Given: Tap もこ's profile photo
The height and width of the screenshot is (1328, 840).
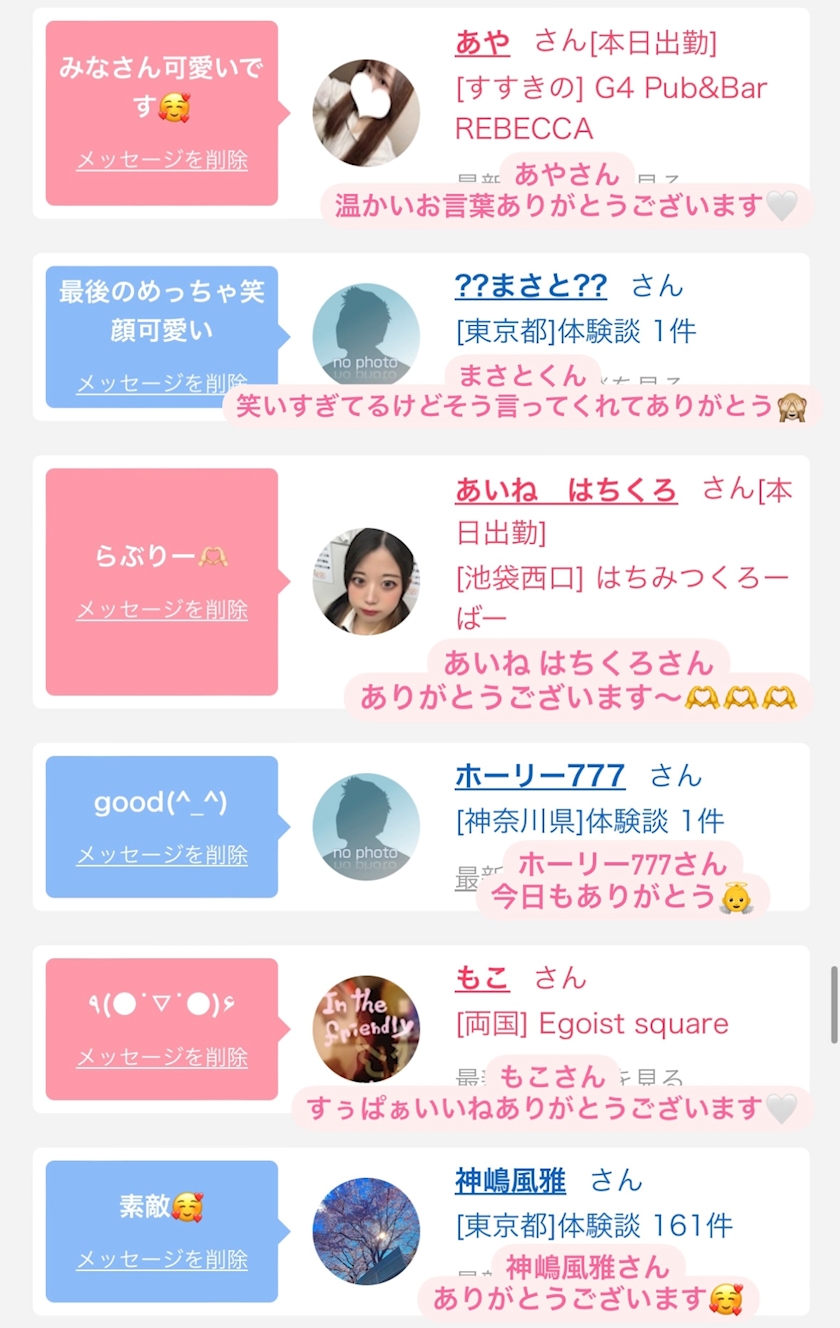Looking at the screenshot, I should coord(366,1029).
